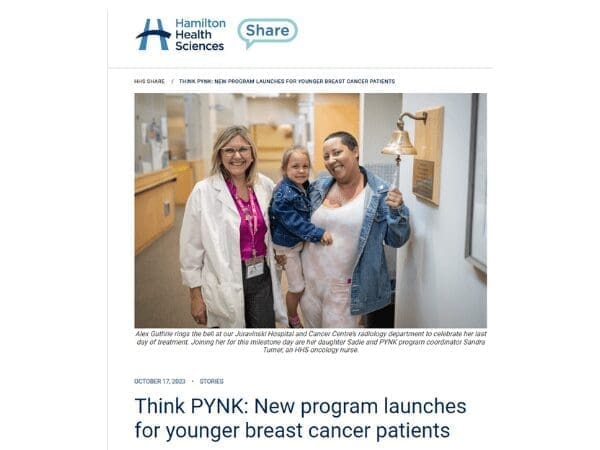Viewport: 600px width, 450px height.
Task: Go to the Hamilton Health Sciences home page
Action: click(x=181, y=35)
